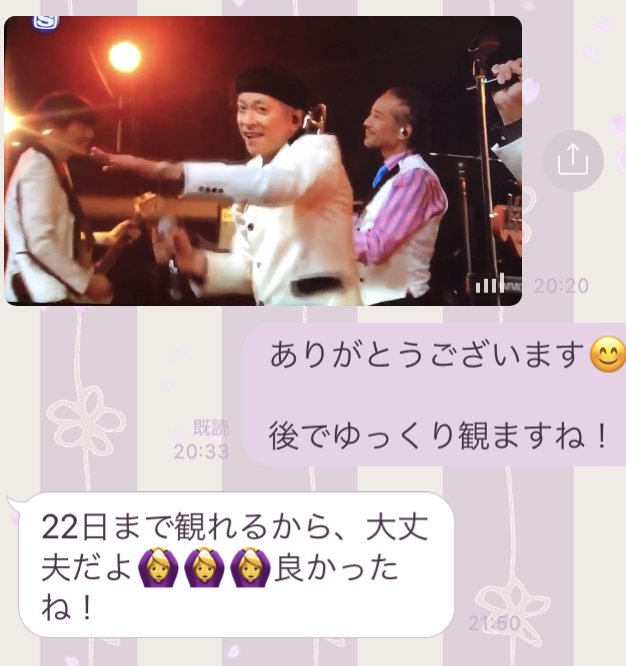This screenshot has width=626, height=666.
Task: Open the concert video message
Action: (x=262, y=160)
